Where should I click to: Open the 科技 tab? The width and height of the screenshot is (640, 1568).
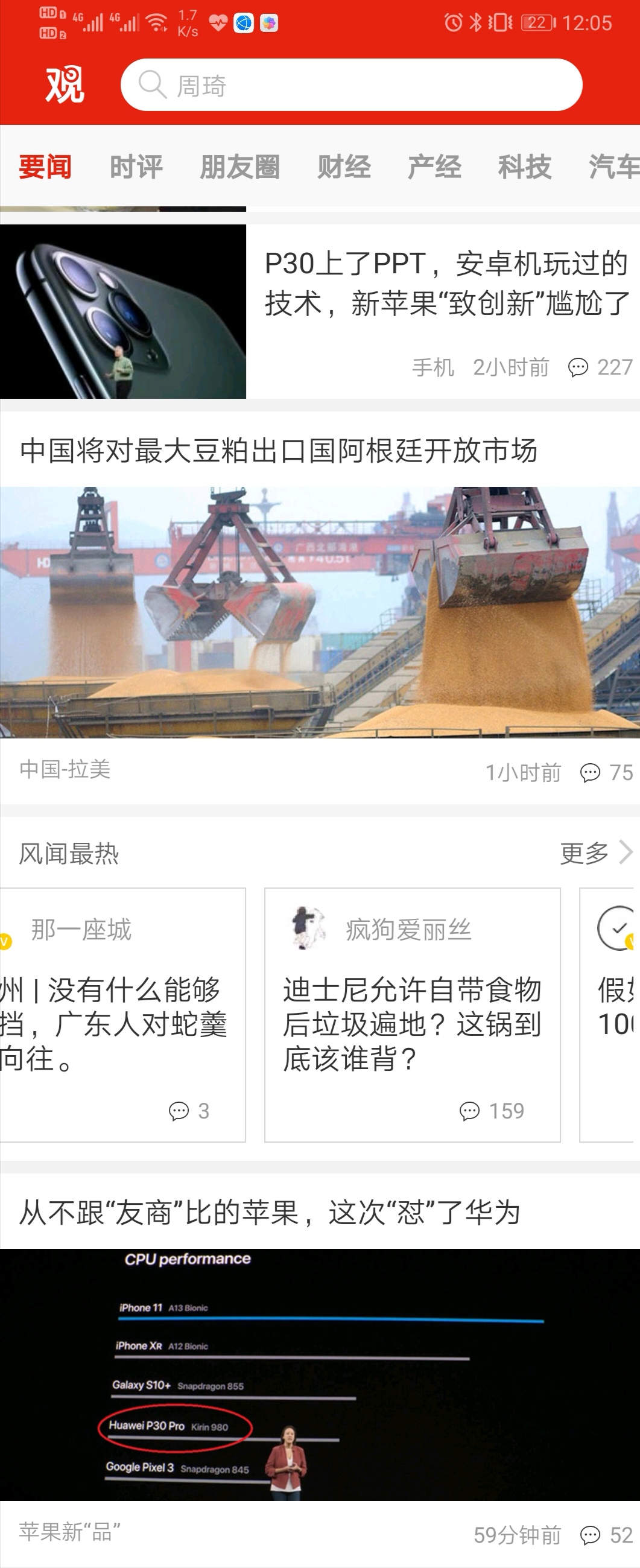524,167
